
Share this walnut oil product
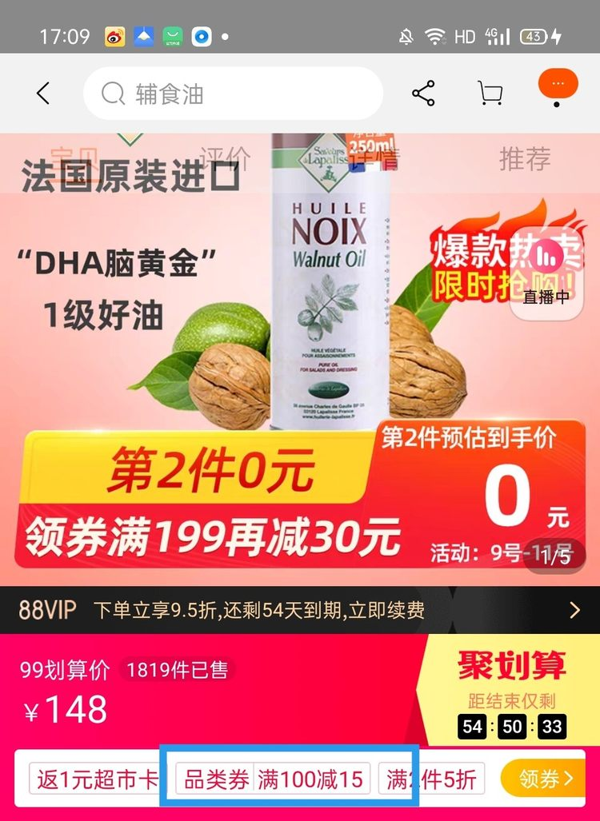424,94
